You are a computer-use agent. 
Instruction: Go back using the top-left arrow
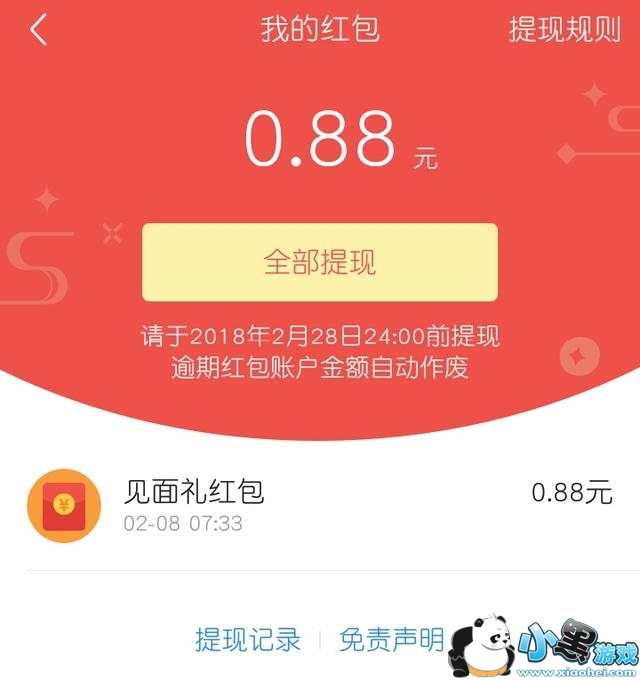click(38, 30)
